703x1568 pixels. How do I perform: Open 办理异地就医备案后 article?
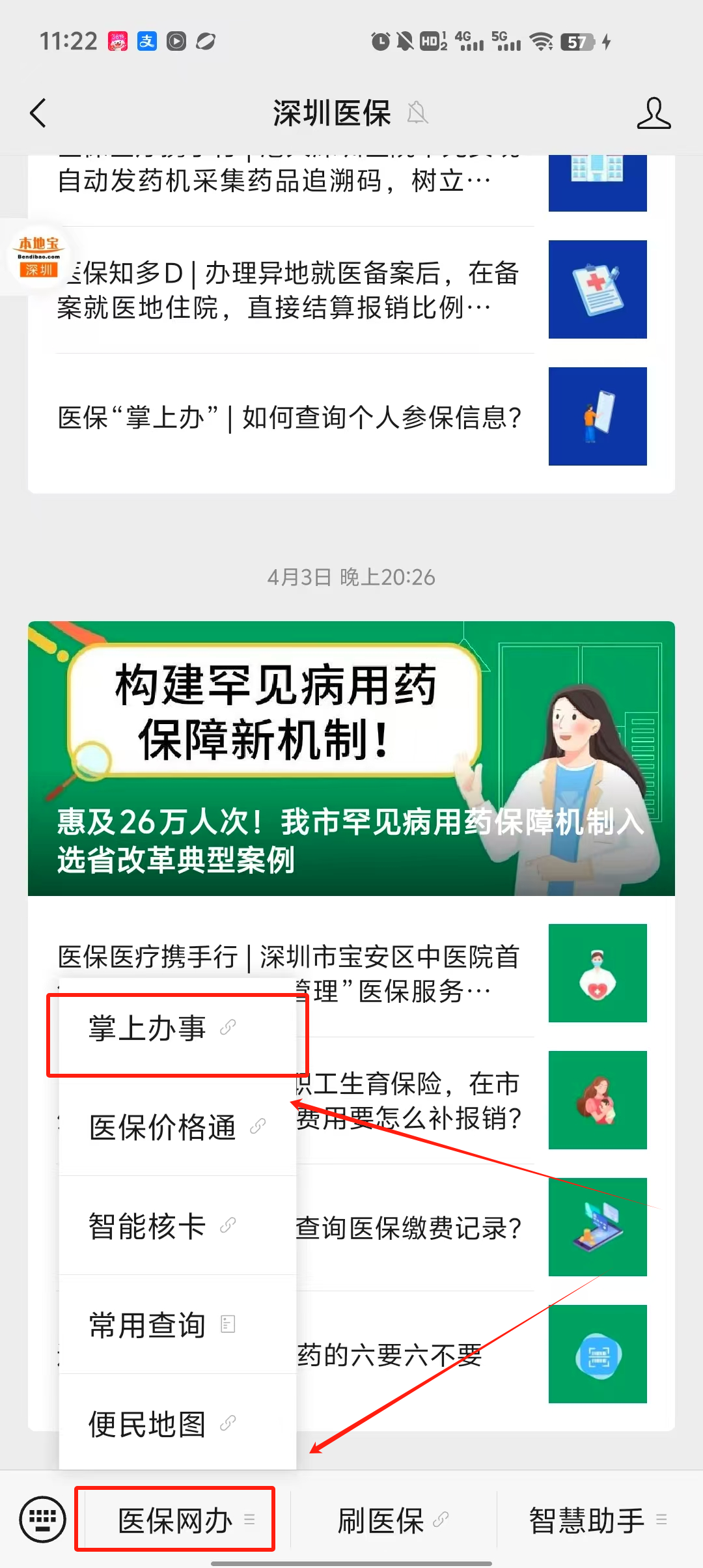click(x=351, y=290)
